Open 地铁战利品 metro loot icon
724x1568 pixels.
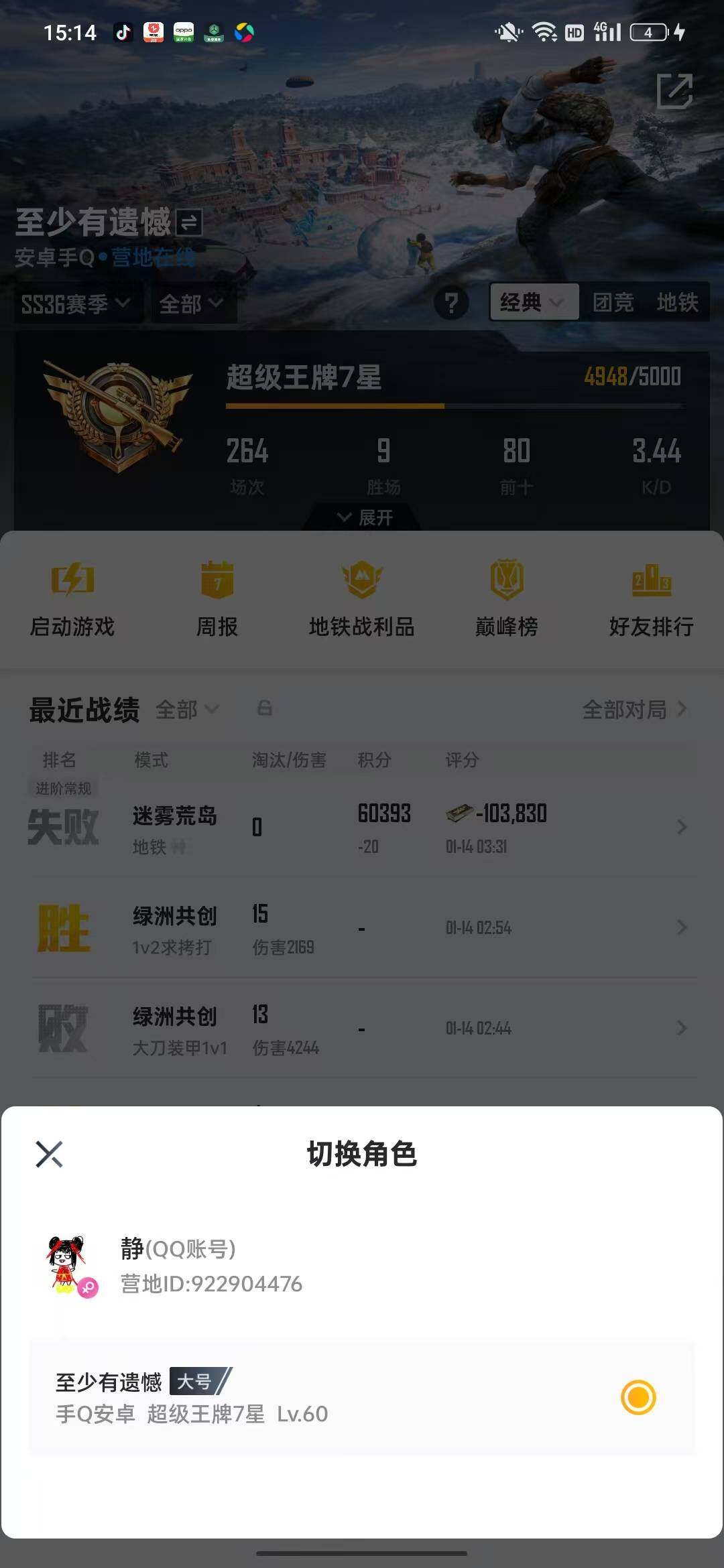coord(361,596)
